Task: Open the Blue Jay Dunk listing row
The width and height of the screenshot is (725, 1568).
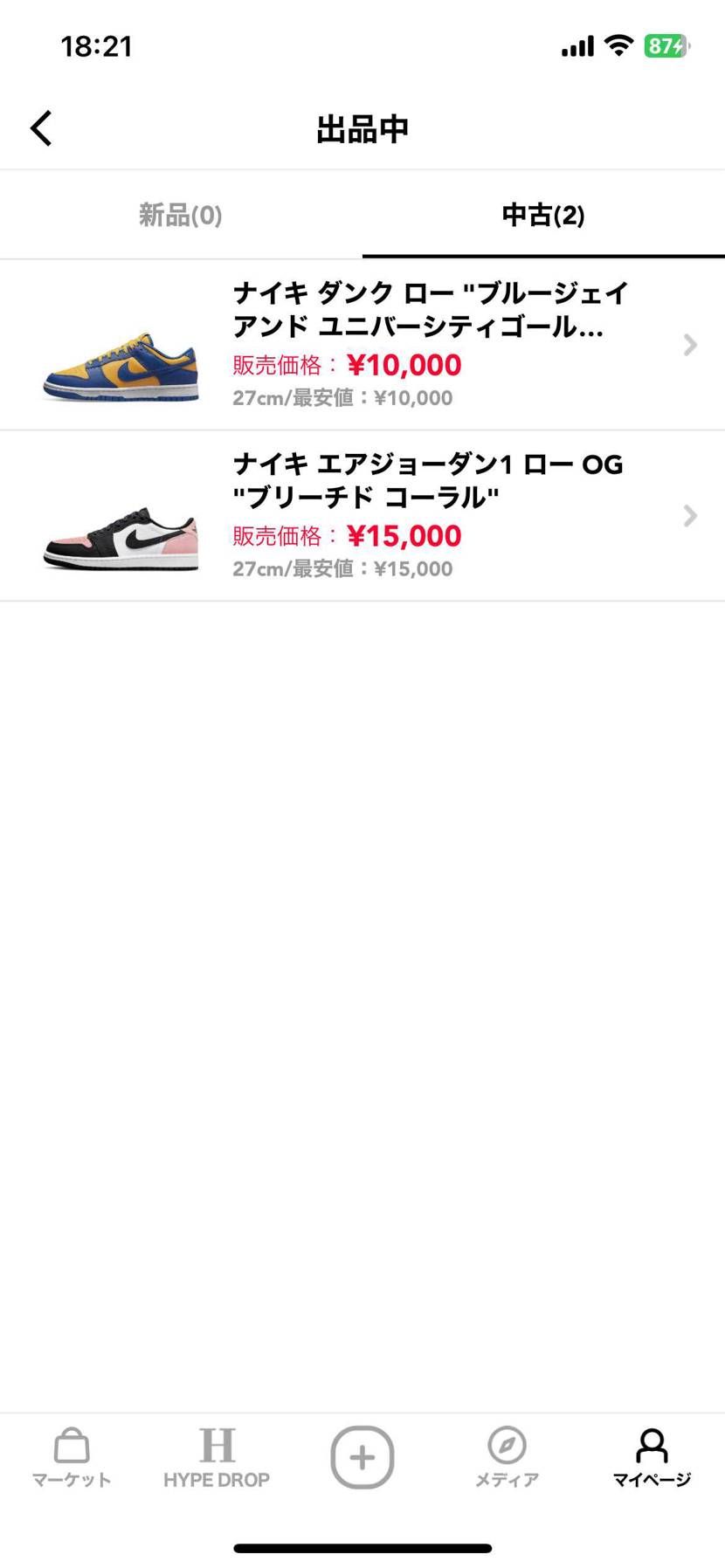Action: (393, 345)
